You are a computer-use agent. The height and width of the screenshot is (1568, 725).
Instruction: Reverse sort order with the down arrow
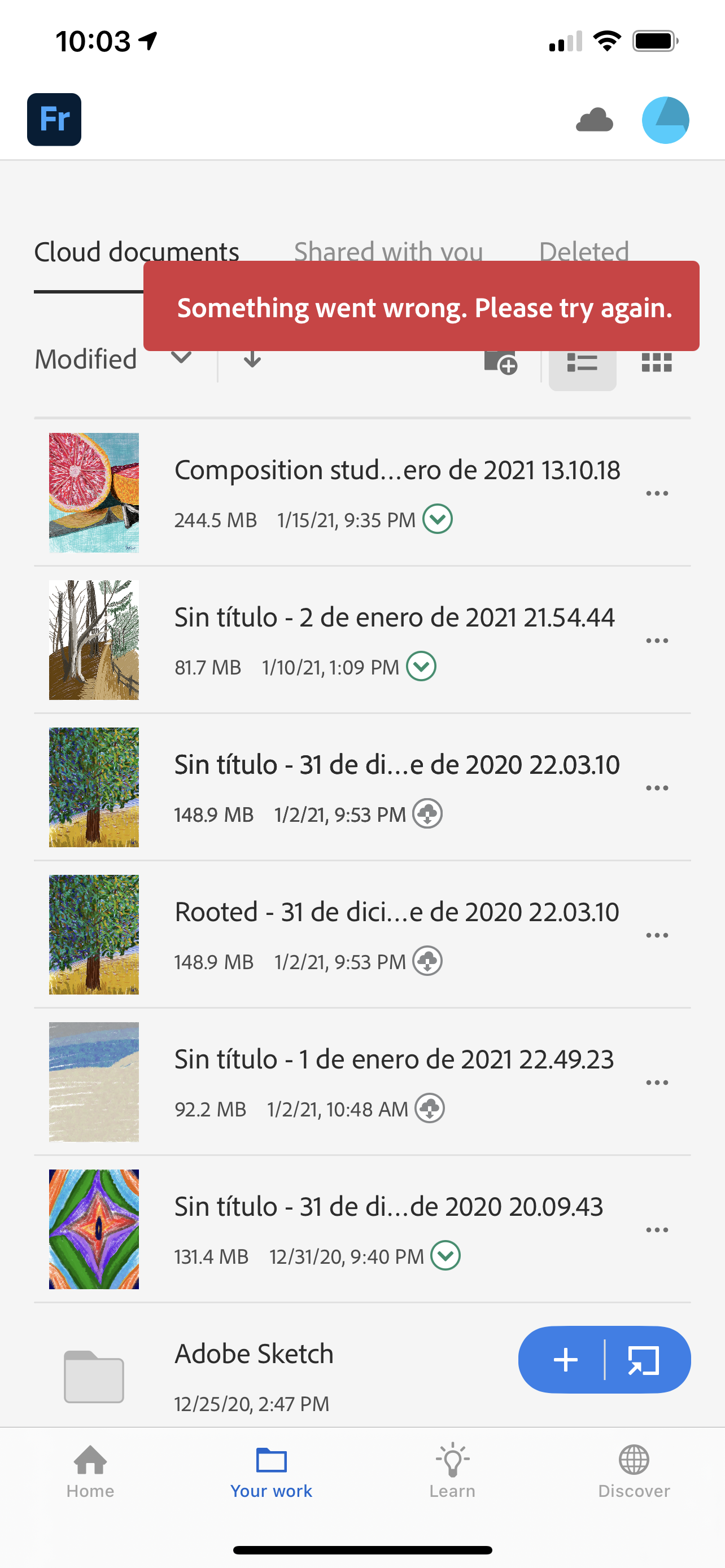[x=251, y=360]
